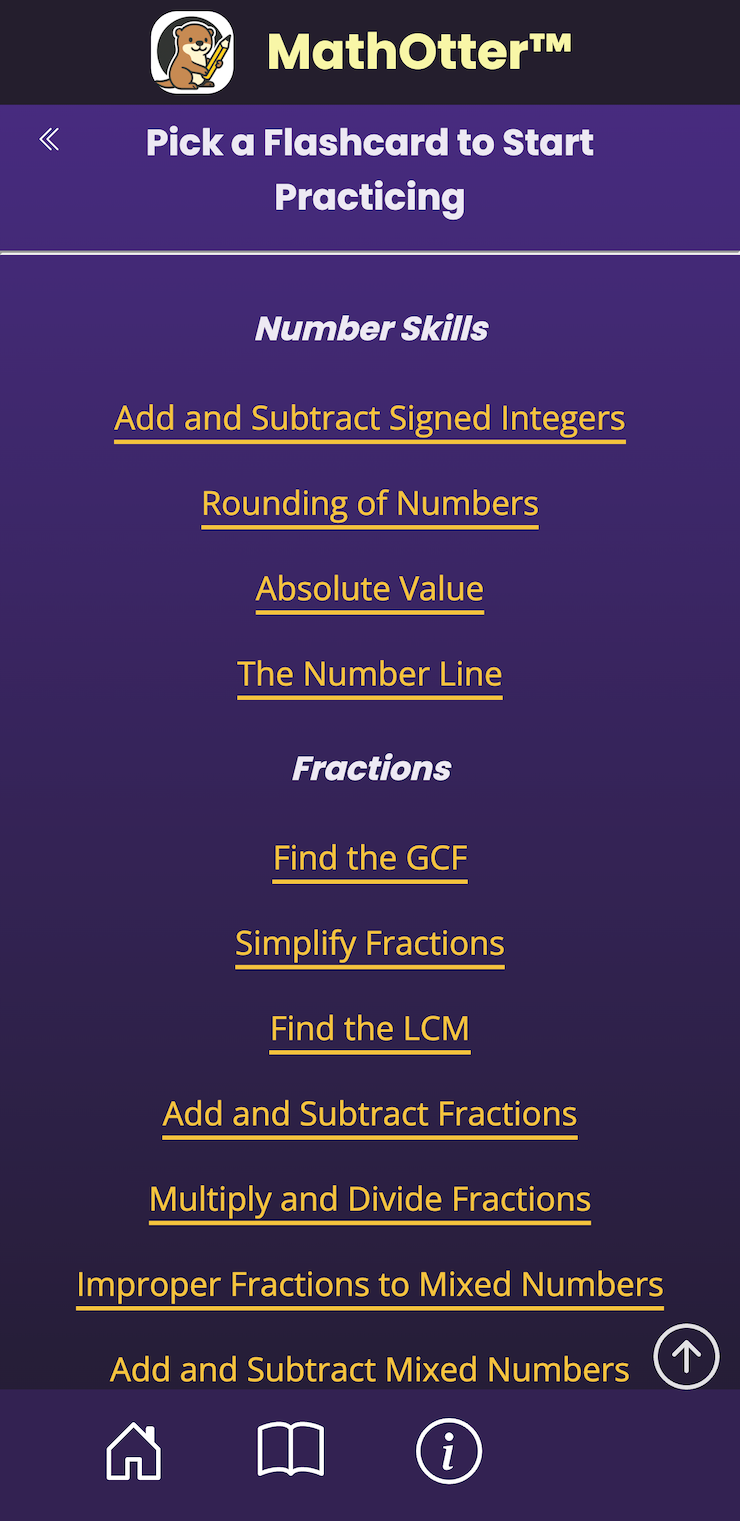The height and width of the screenshot is (1521, 740).
Task: Select Multiply and Divide Fractions
Action: pos(370,1199)
